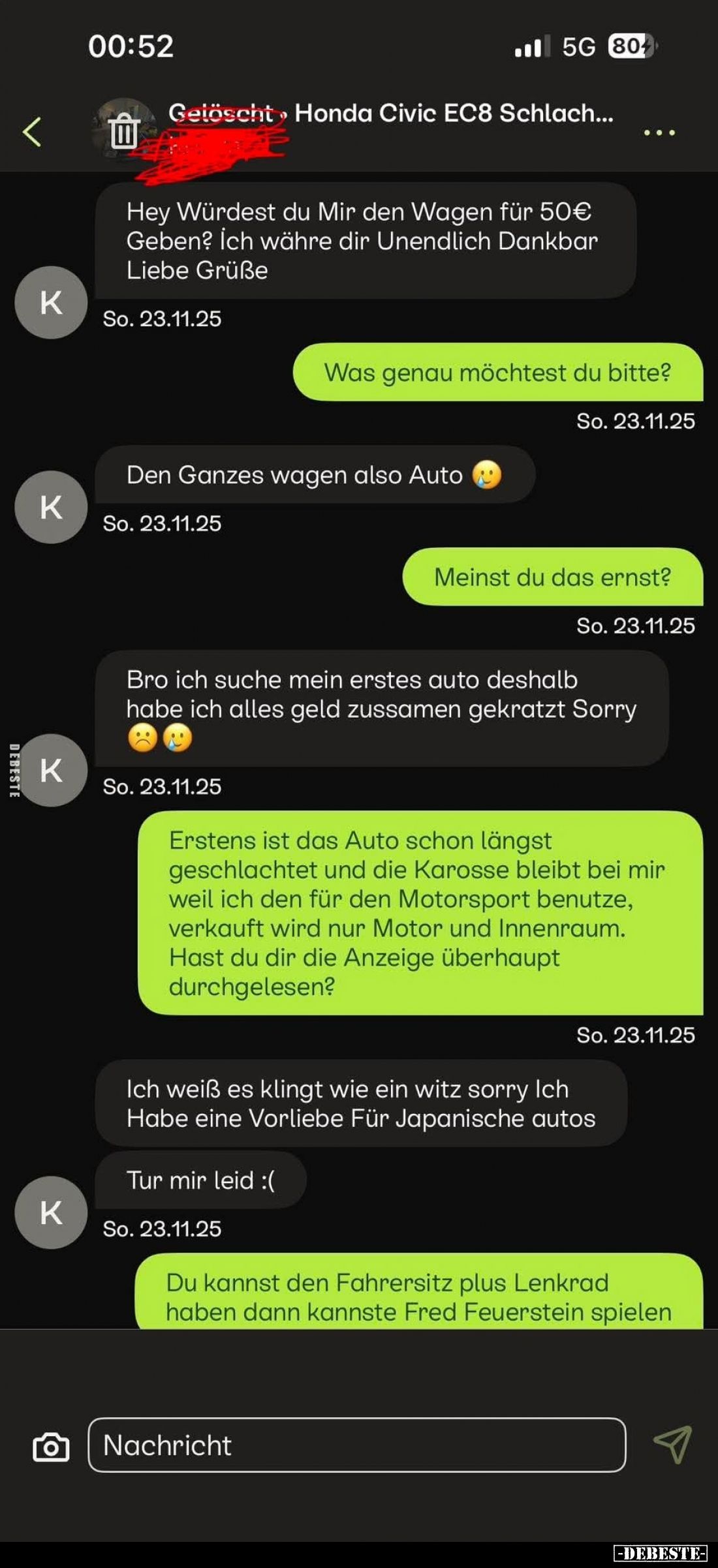718x1568 pixels.
Task: Focus the Nachricht message field
Action: pos(356,1445)
